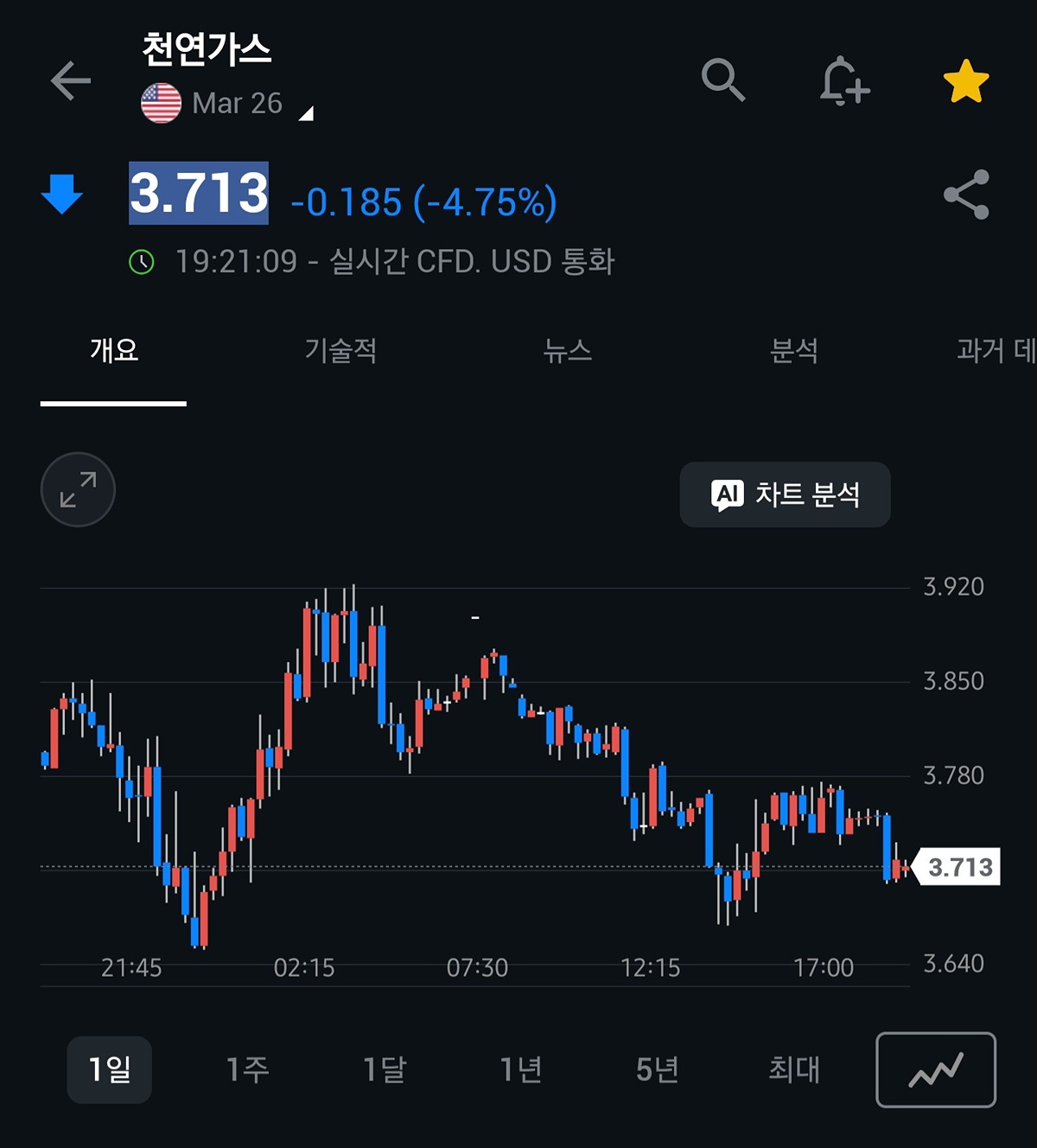The width and height of the screenshot is (1037, 1148).
Task: Switch to the 분석 tab
Action: point(793,351)
